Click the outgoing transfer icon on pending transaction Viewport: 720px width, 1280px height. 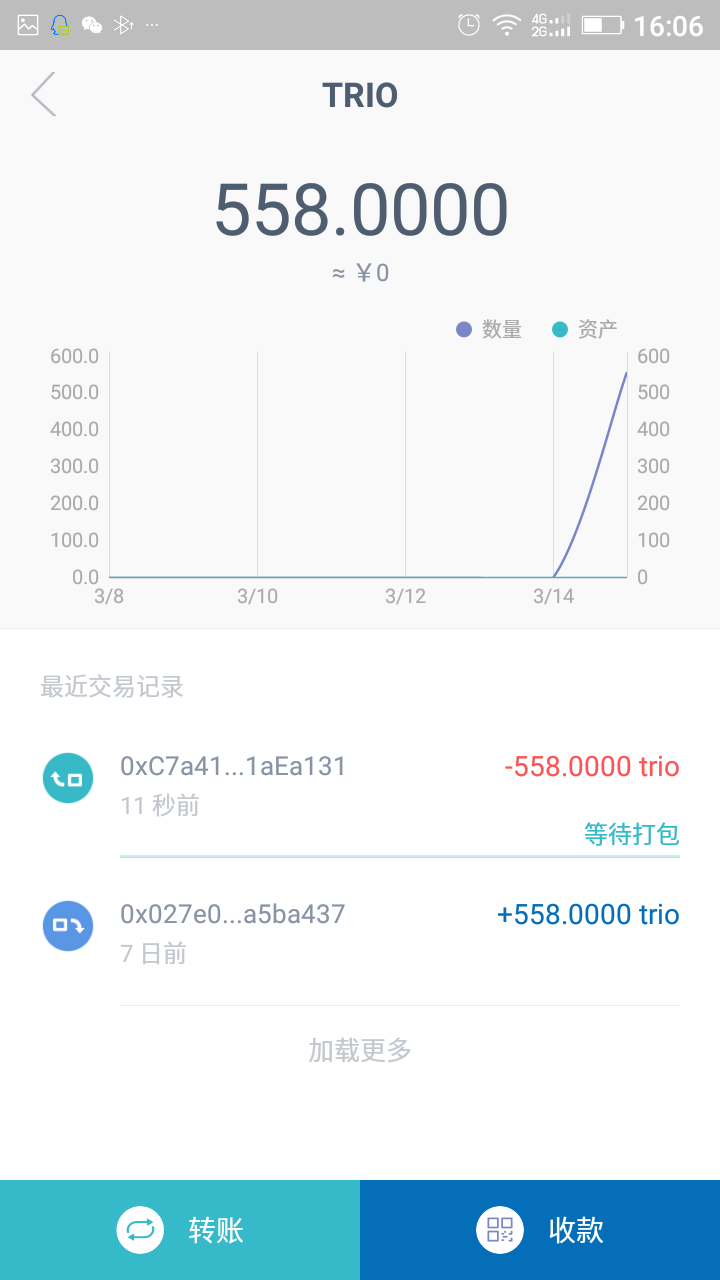[x=67, y=777]
